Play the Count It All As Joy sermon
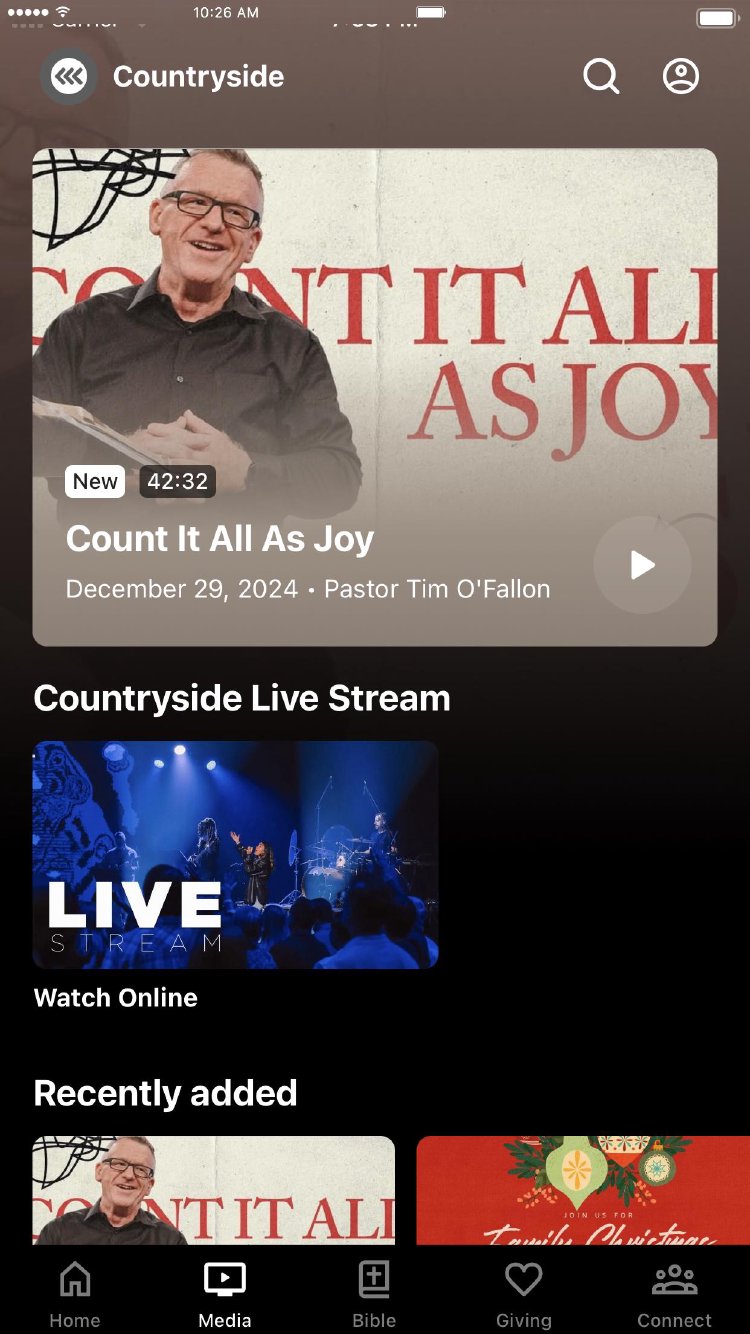The image size is (750, 1334). click(x=642, y=565)
